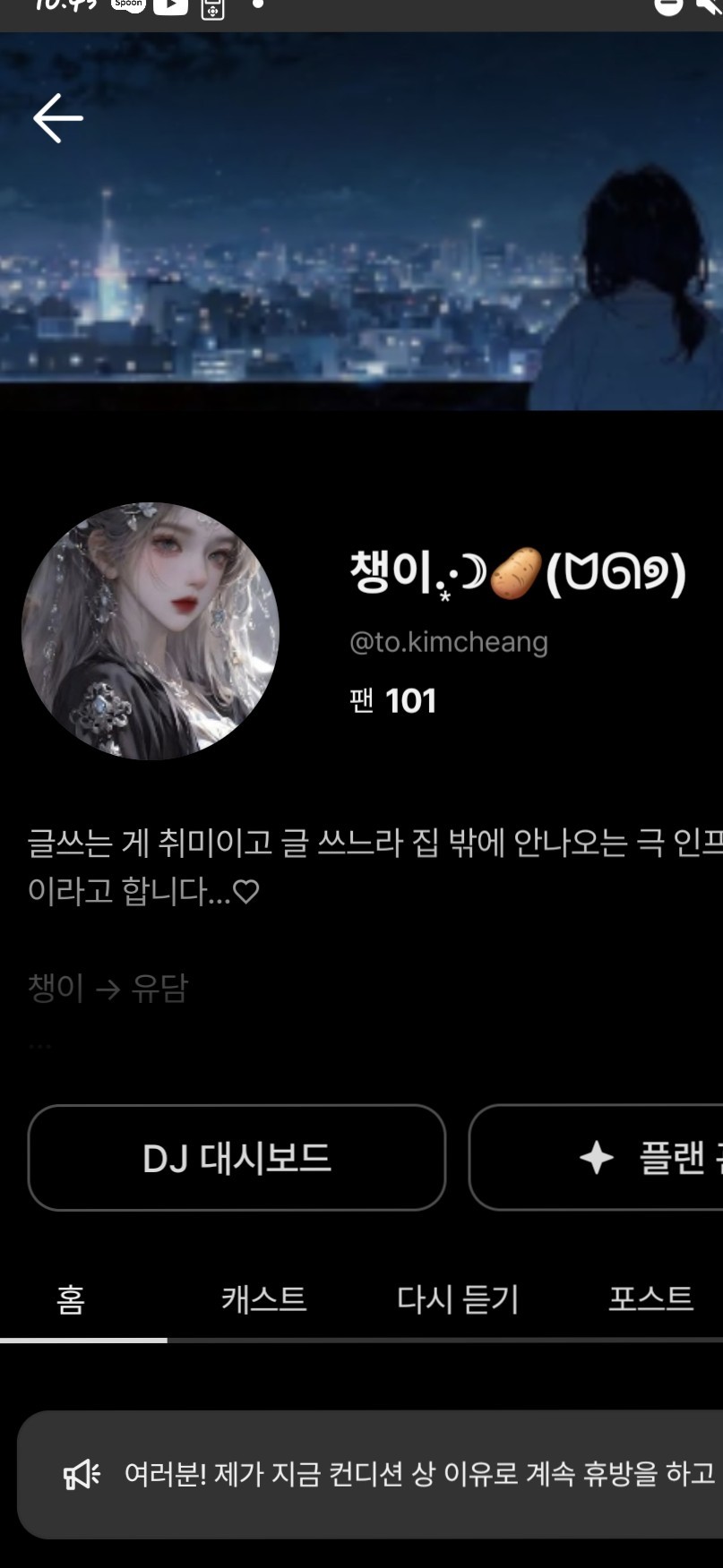Image resolution: width=723 pixels, height=1568 pixels.
Task: Switch to the 캐스트 tab
Action: pyautogui.click(x=263, y=1299)
